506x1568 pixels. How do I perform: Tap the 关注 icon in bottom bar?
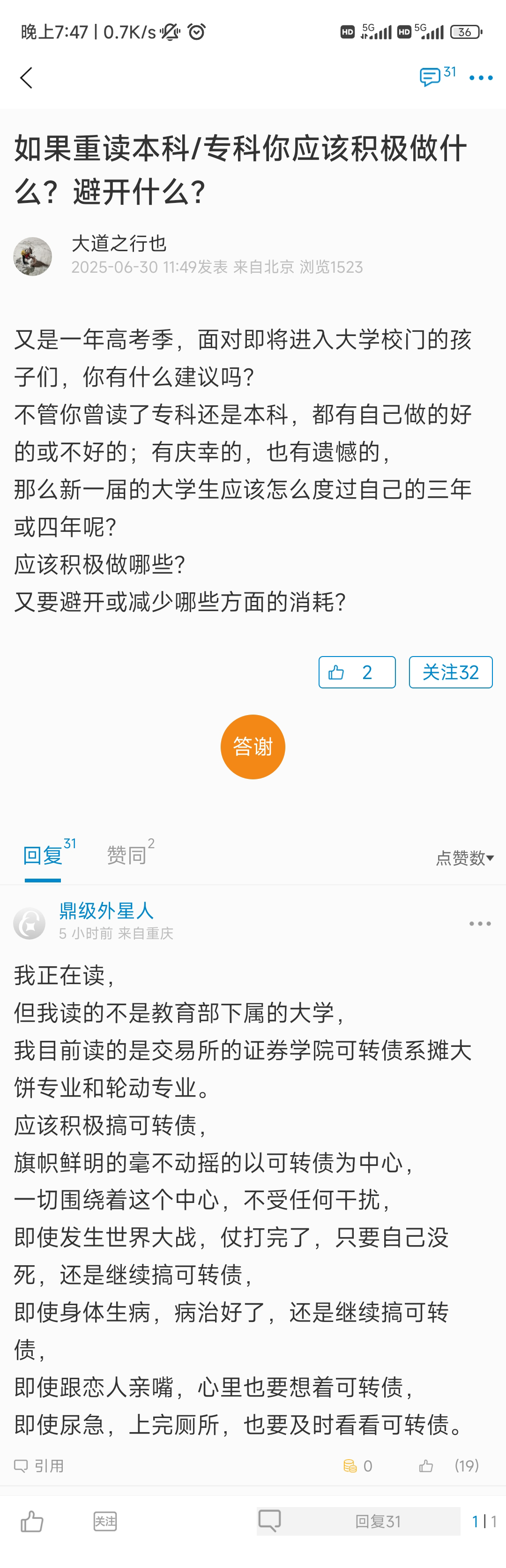coord(105,1522)
